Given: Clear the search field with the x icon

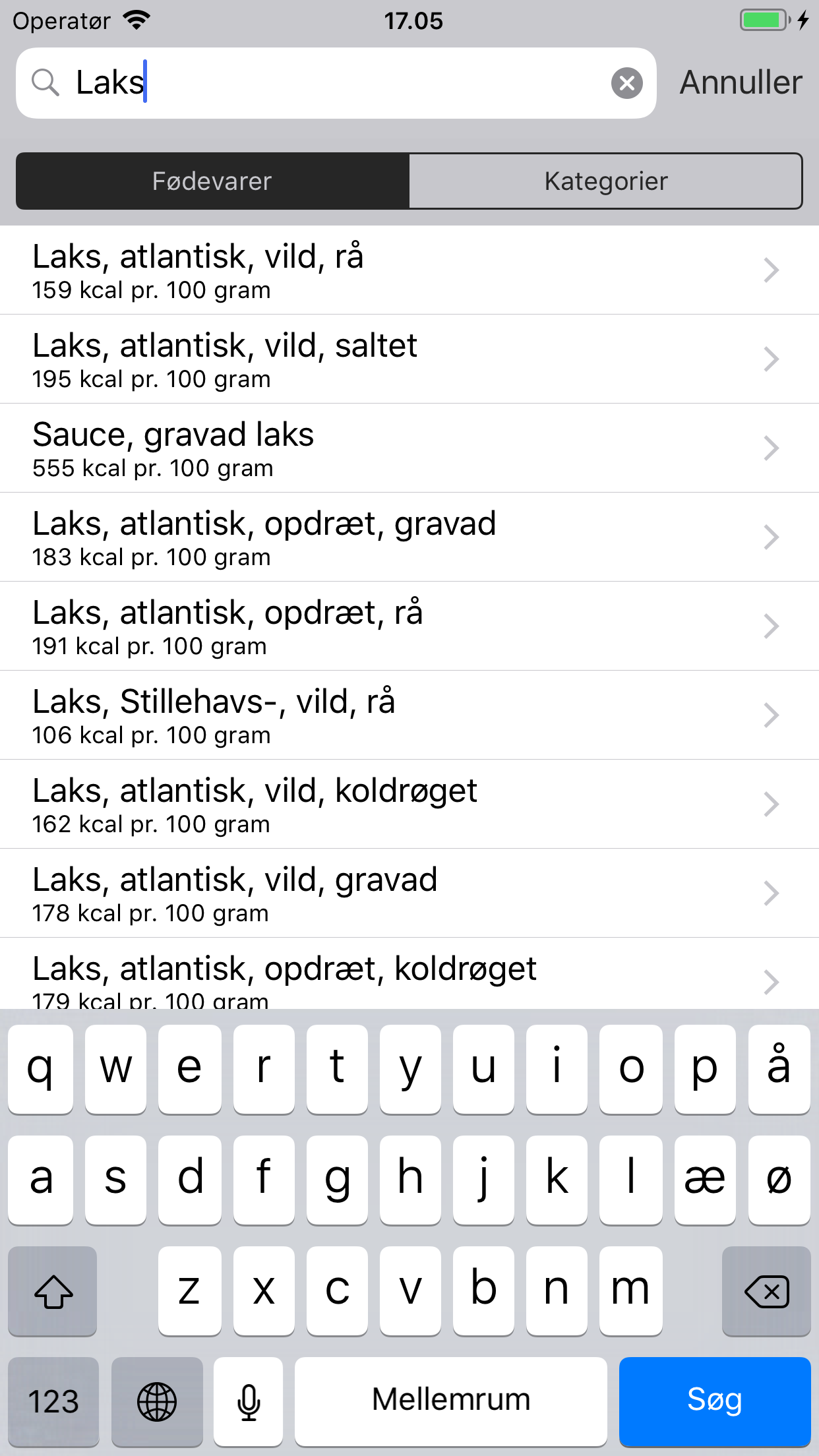Looking at the screenshot, I should (627, 82).
